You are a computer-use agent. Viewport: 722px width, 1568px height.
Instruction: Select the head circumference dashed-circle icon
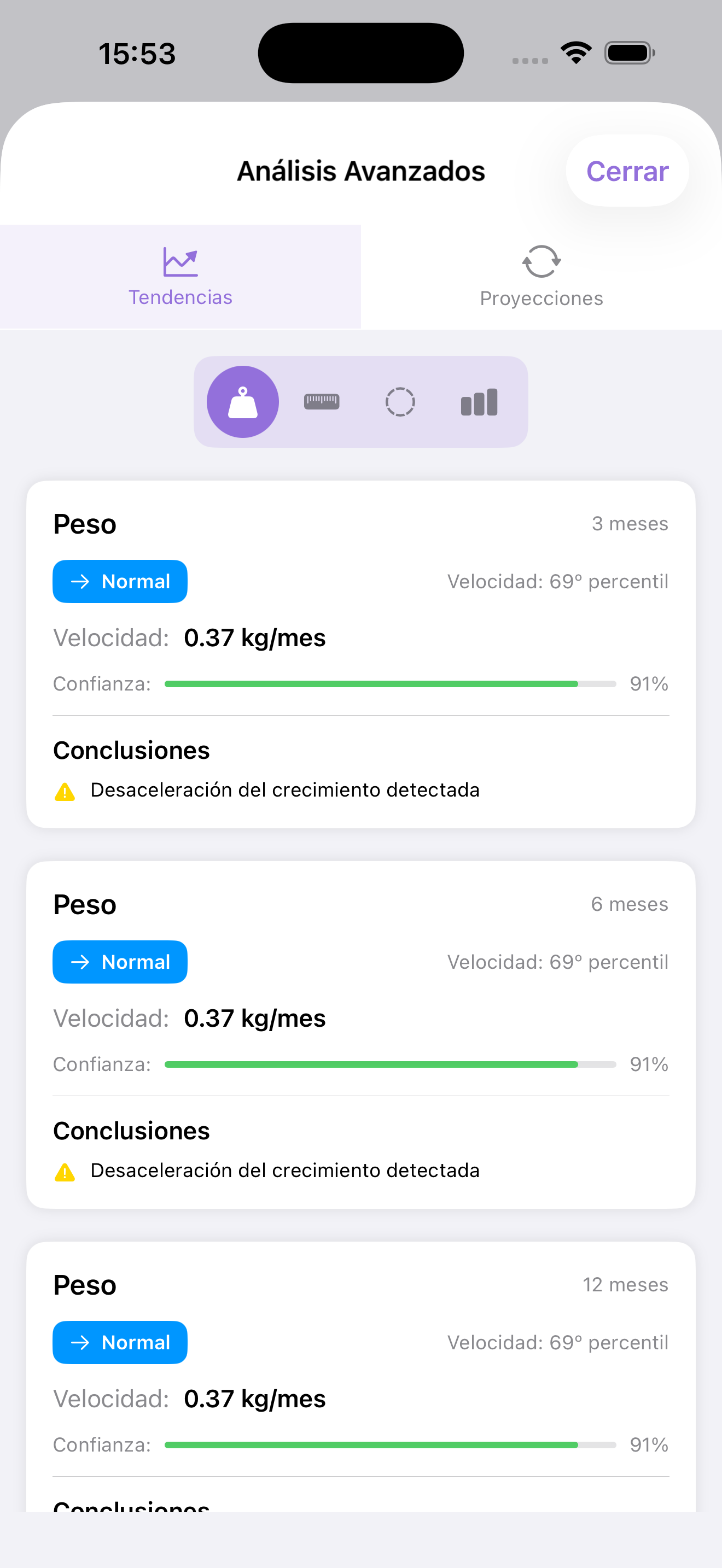coord(400,402)
